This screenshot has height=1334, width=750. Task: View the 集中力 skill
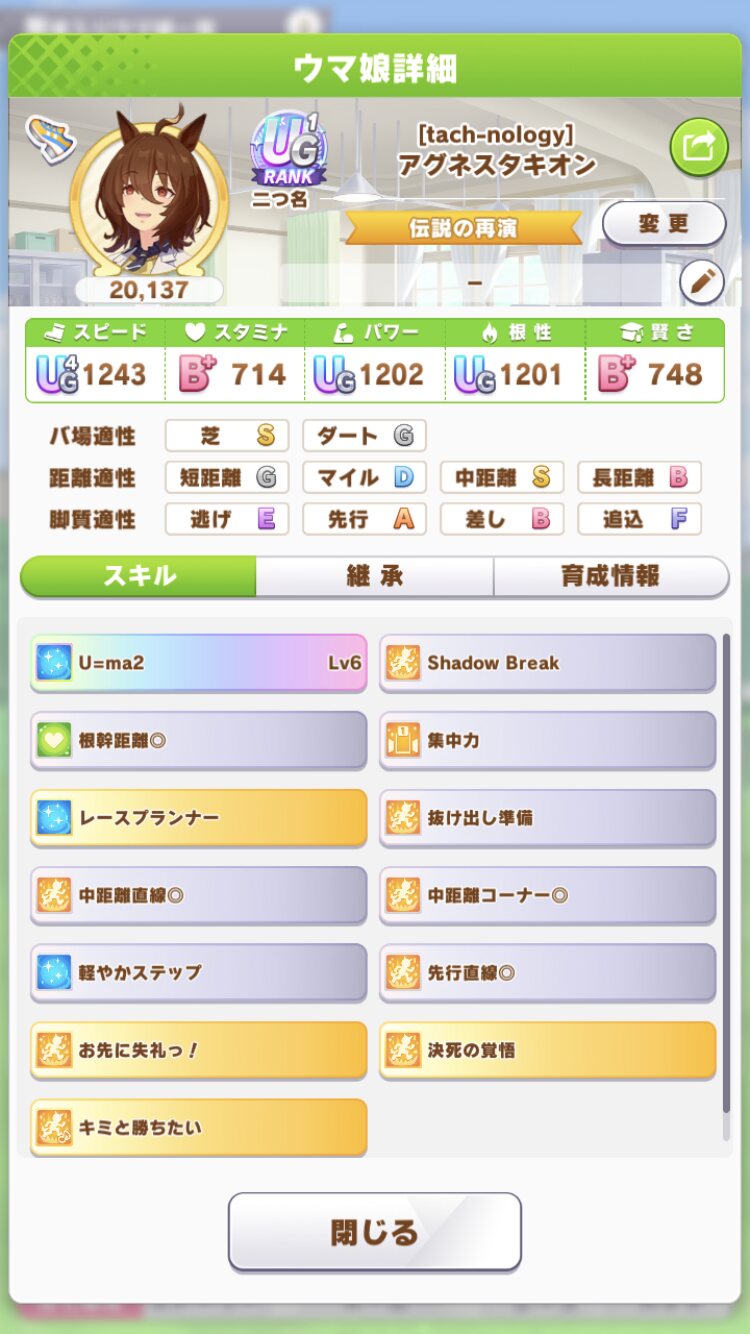pos(547,740)
